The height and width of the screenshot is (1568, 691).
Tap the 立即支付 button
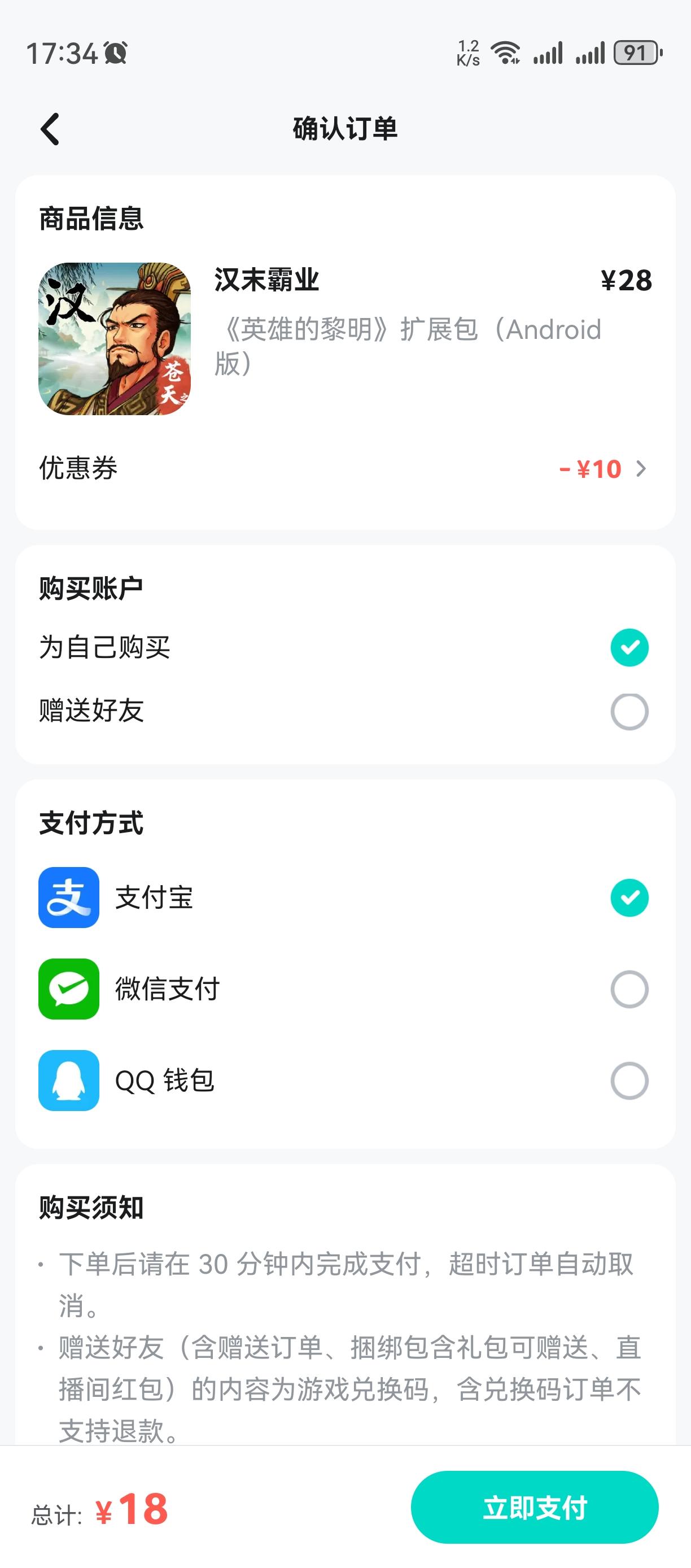pos(535,1508)
